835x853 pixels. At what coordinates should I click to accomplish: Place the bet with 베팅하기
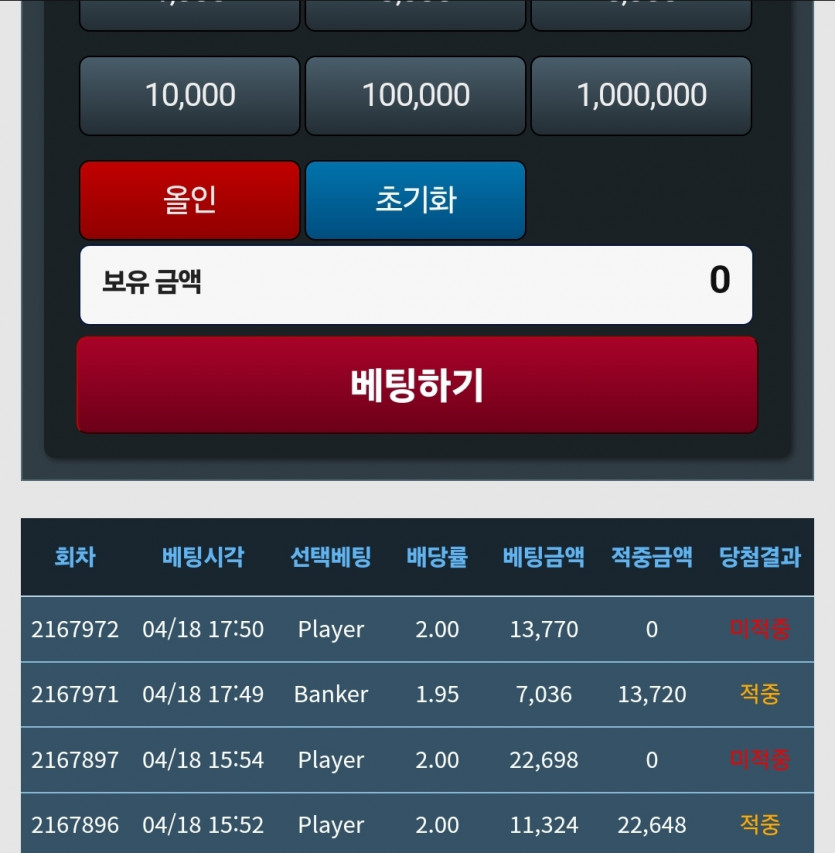click(417, 385)
